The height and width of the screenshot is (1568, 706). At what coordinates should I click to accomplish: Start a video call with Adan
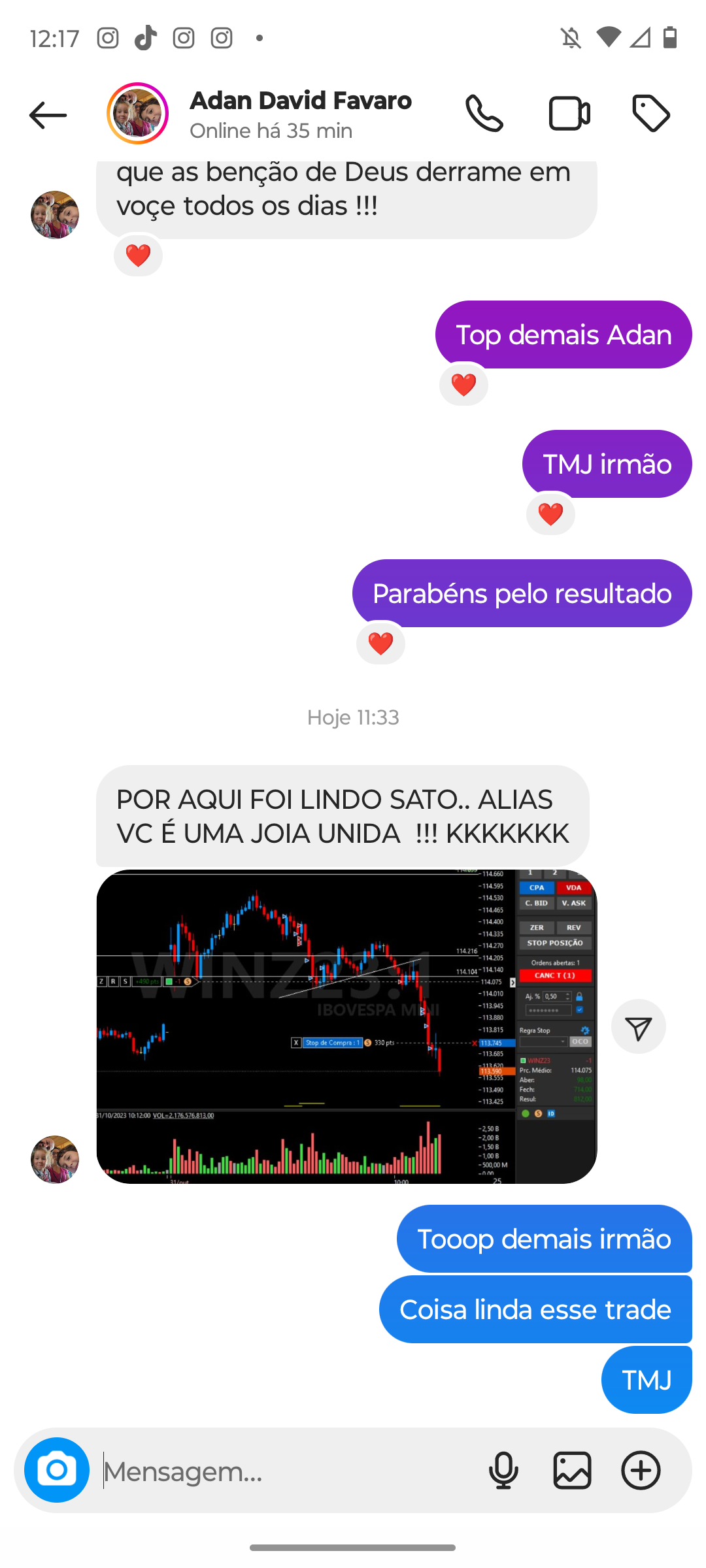point(569,114)
